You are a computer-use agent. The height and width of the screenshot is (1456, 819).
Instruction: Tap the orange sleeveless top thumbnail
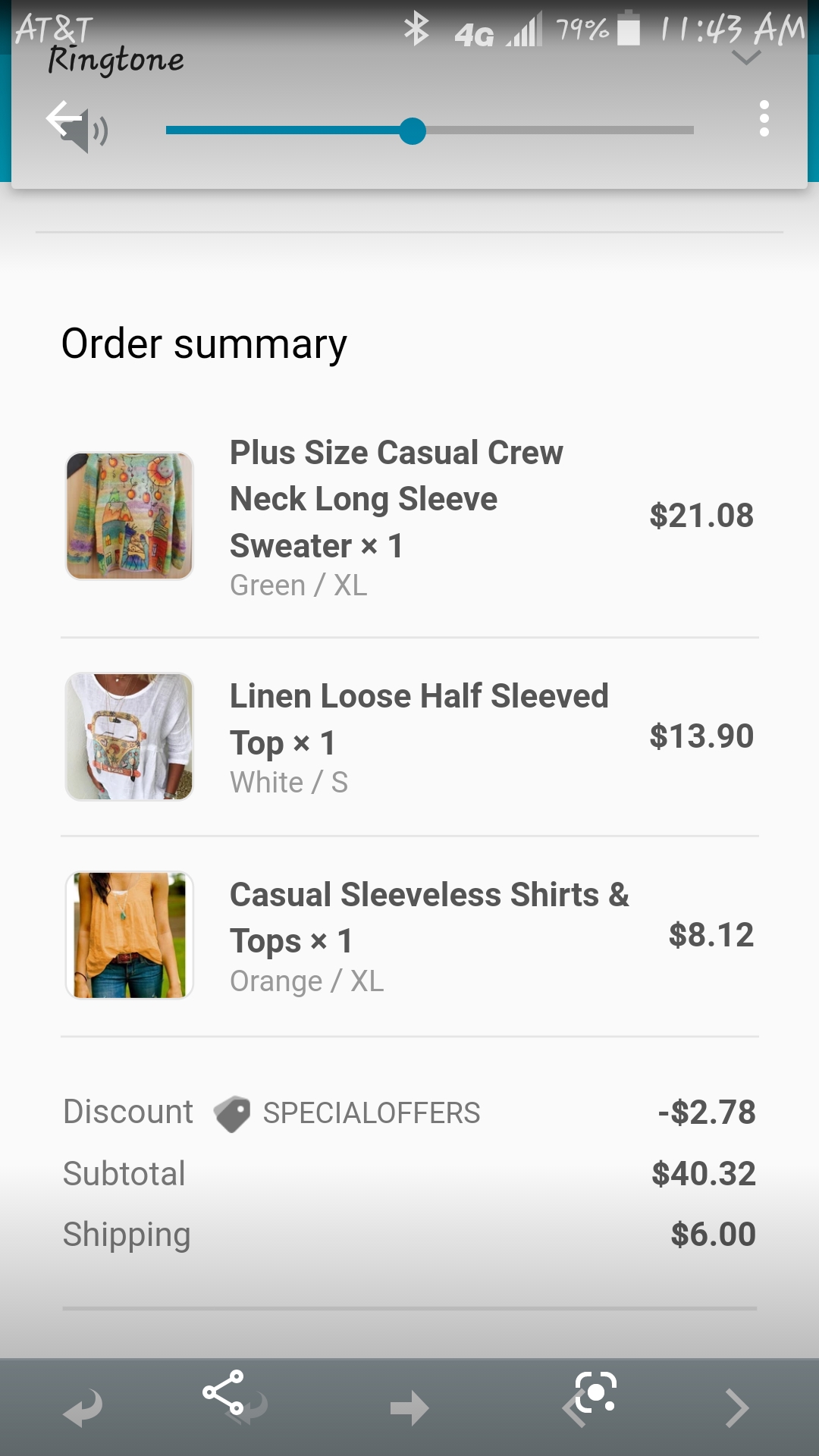tap(129, 934)
